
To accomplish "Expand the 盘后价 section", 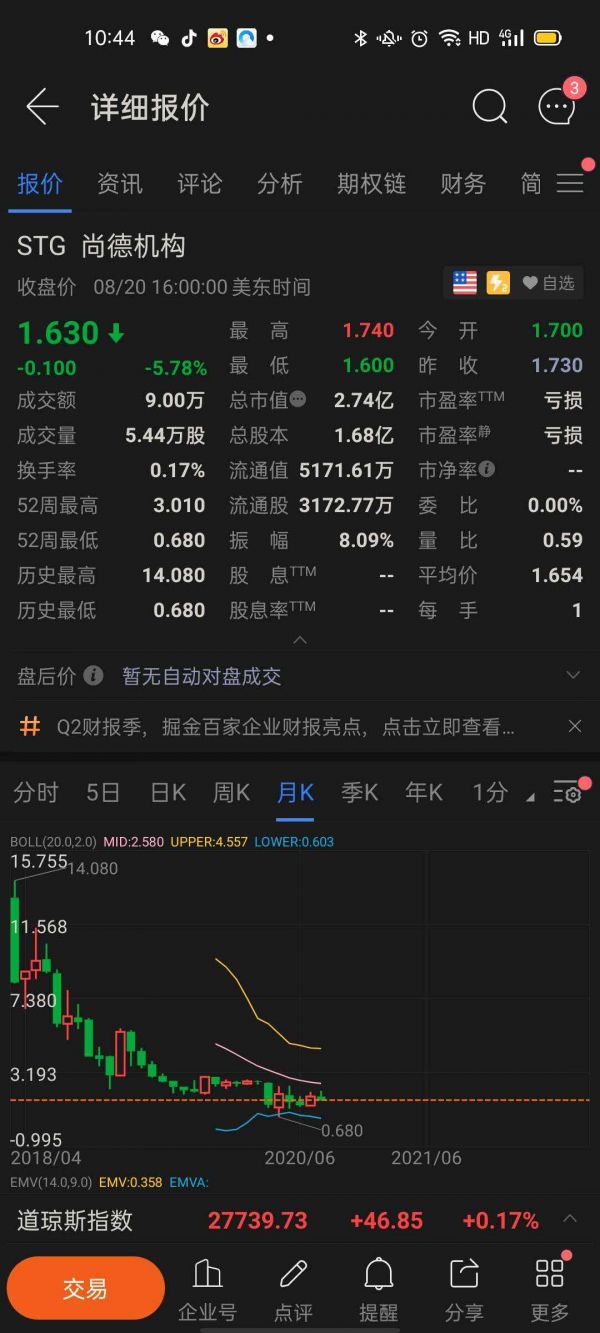I will 573,675.
